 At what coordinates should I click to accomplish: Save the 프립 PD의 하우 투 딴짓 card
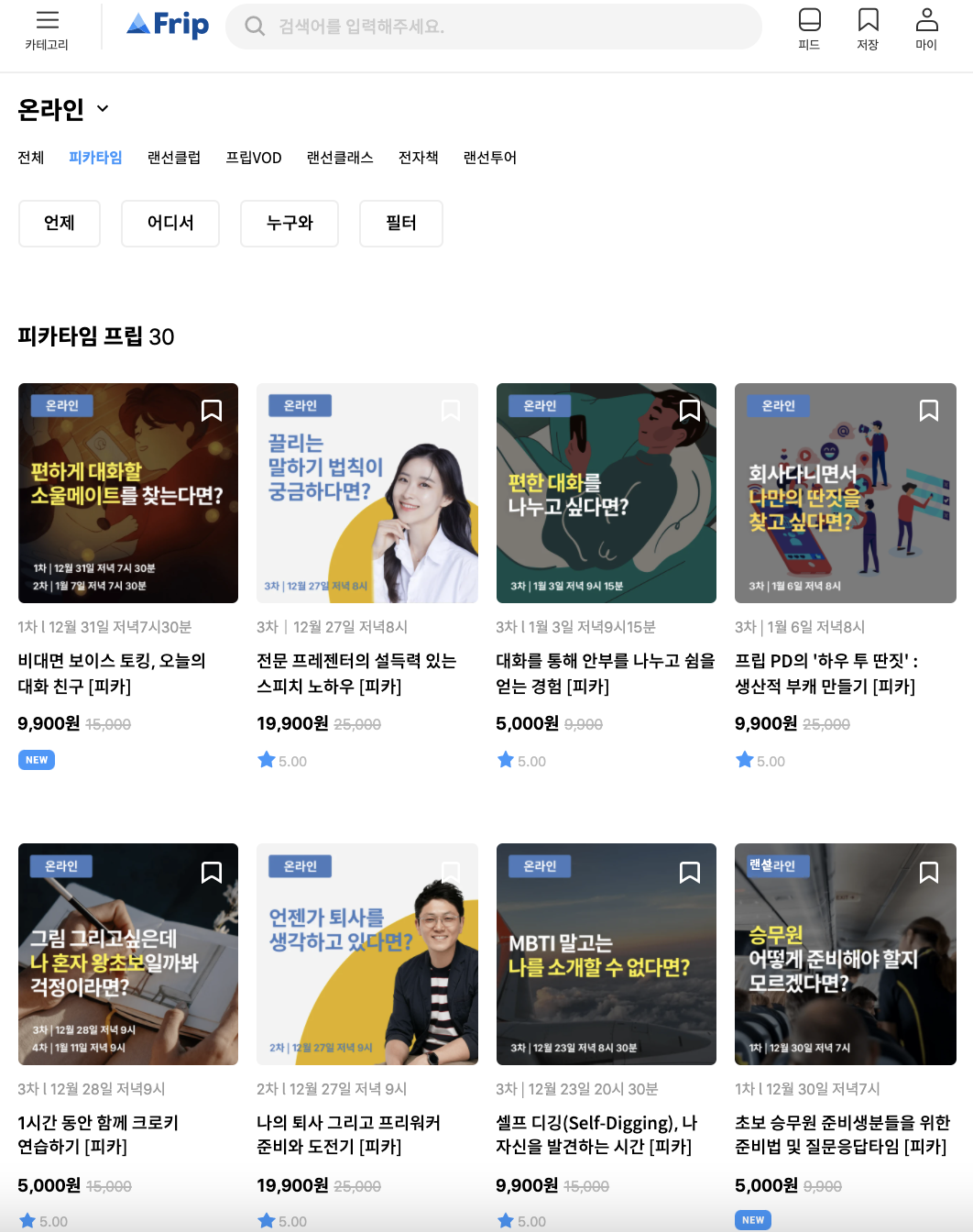pyautogui.click(x=929, y=411)
